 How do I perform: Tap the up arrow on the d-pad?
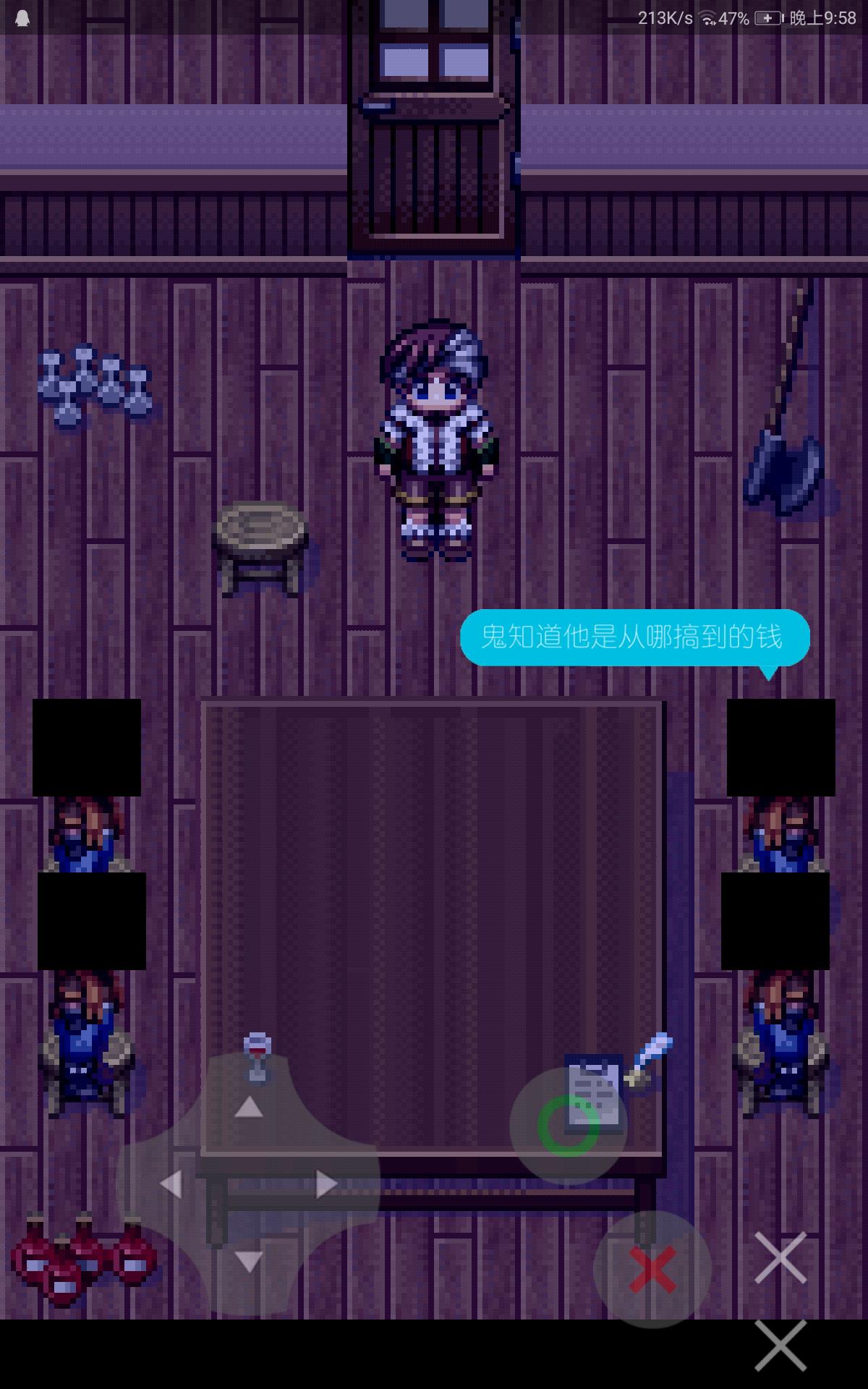click(x=249, y=1106)
